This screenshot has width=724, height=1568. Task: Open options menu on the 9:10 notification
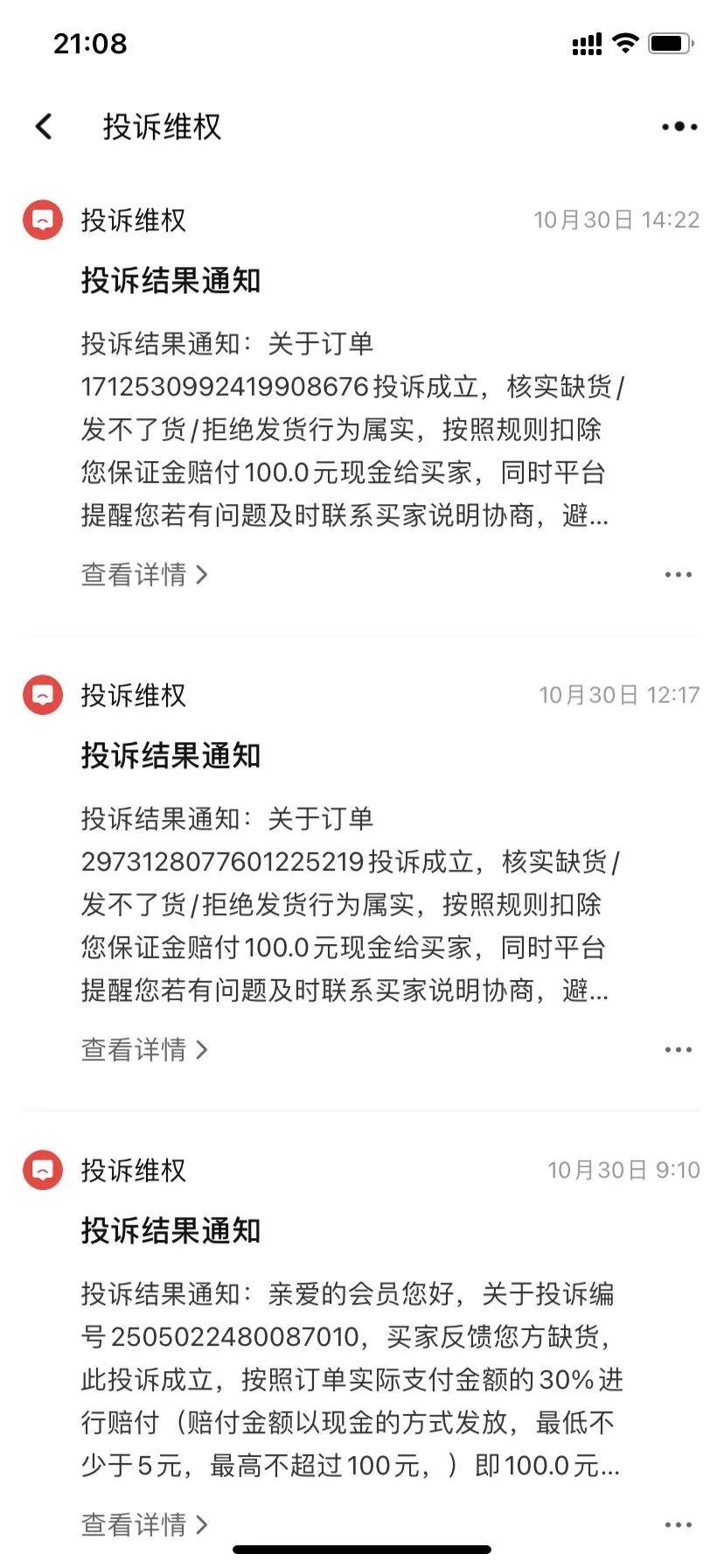coord(678,1524)
